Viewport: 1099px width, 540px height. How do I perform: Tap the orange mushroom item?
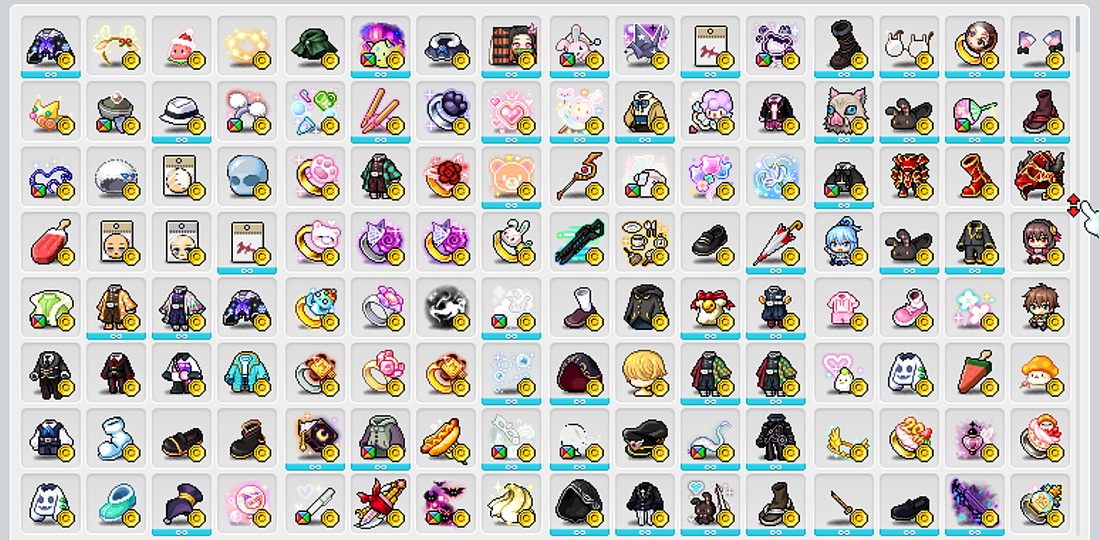tap(1039, 372)
